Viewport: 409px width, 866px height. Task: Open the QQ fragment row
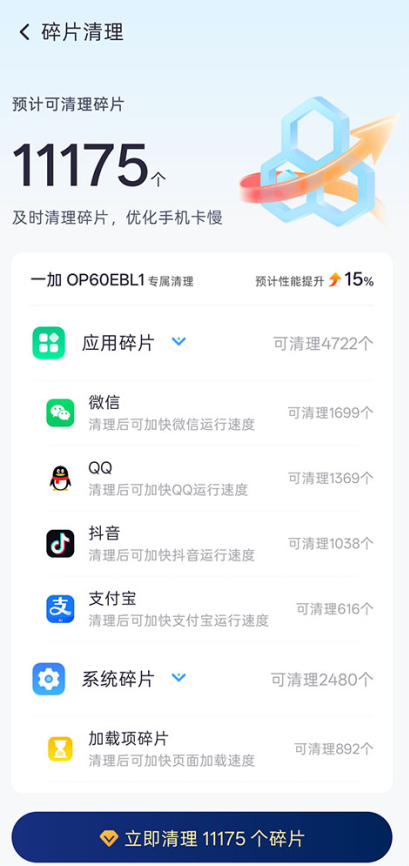(x=202, y=478)
